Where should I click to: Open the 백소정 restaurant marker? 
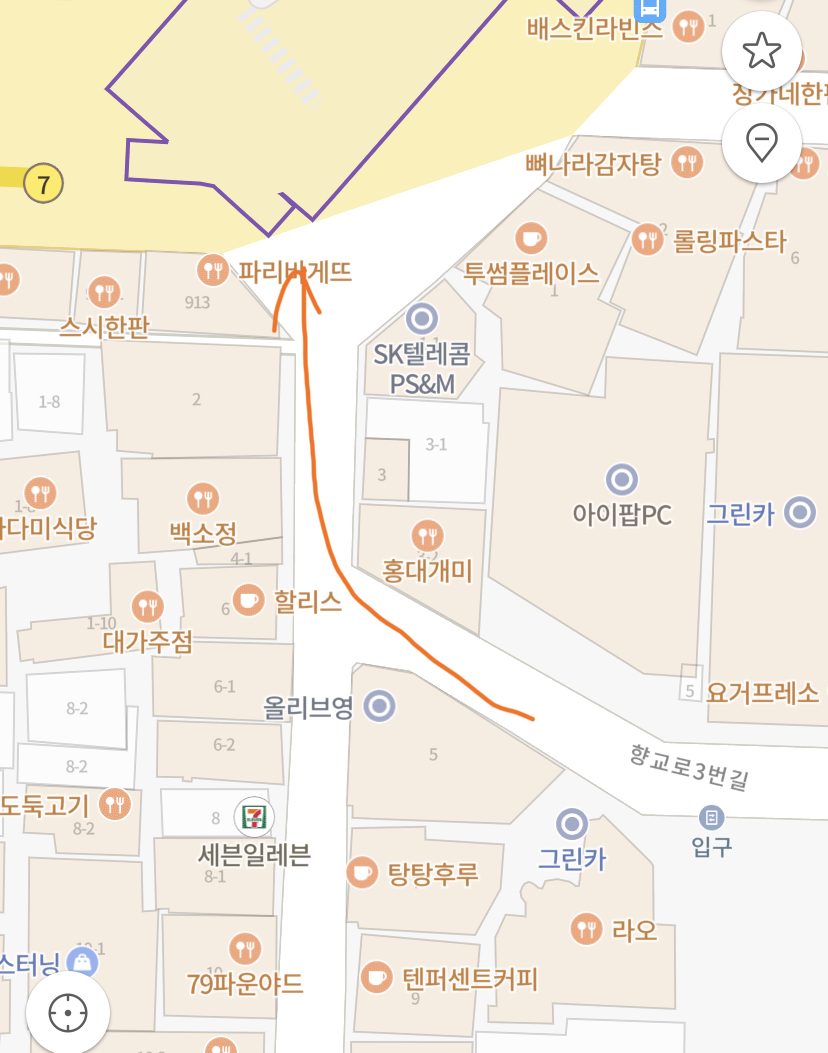point(202,497)
